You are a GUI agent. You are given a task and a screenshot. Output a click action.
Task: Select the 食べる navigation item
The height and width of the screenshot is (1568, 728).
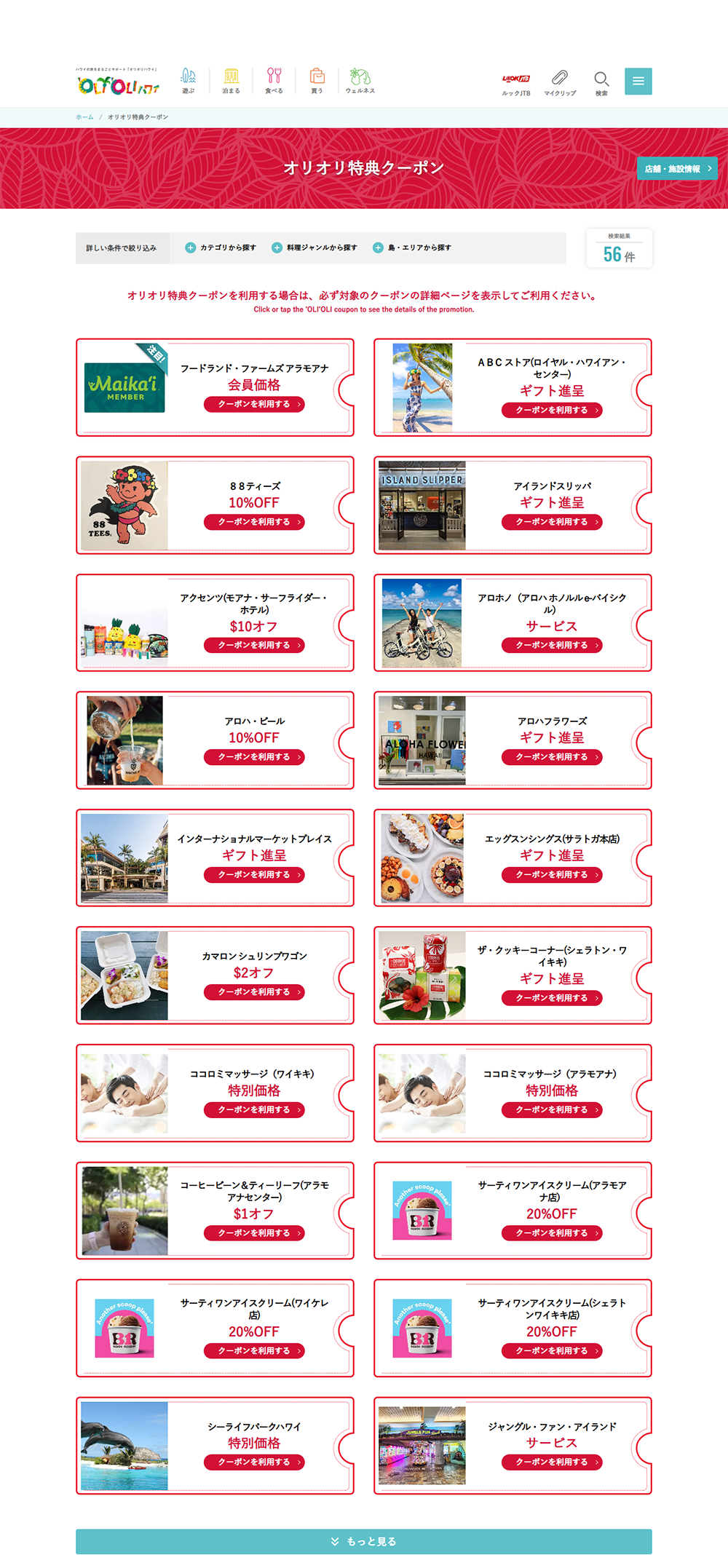coord(274,81)
